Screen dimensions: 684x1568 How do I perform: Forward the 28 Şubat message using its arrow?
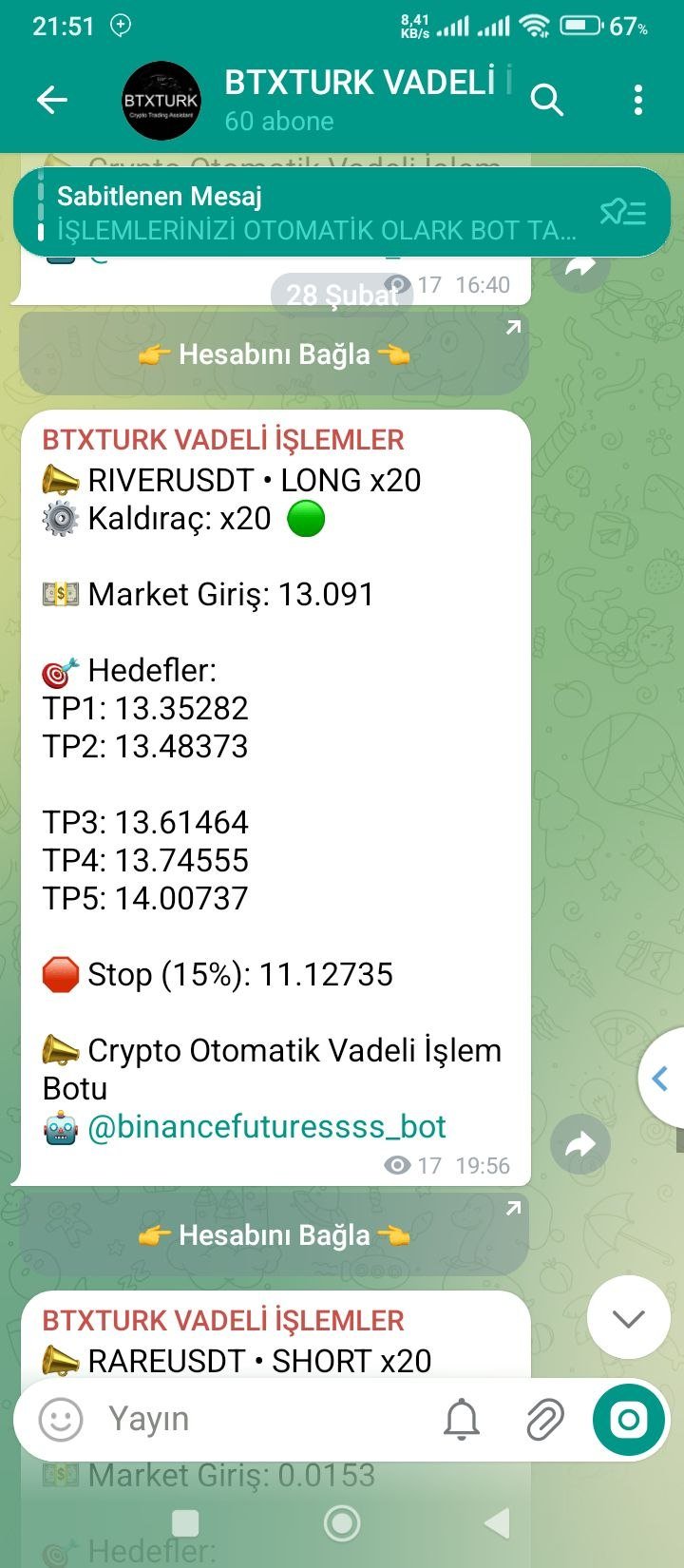click(579, 269)
